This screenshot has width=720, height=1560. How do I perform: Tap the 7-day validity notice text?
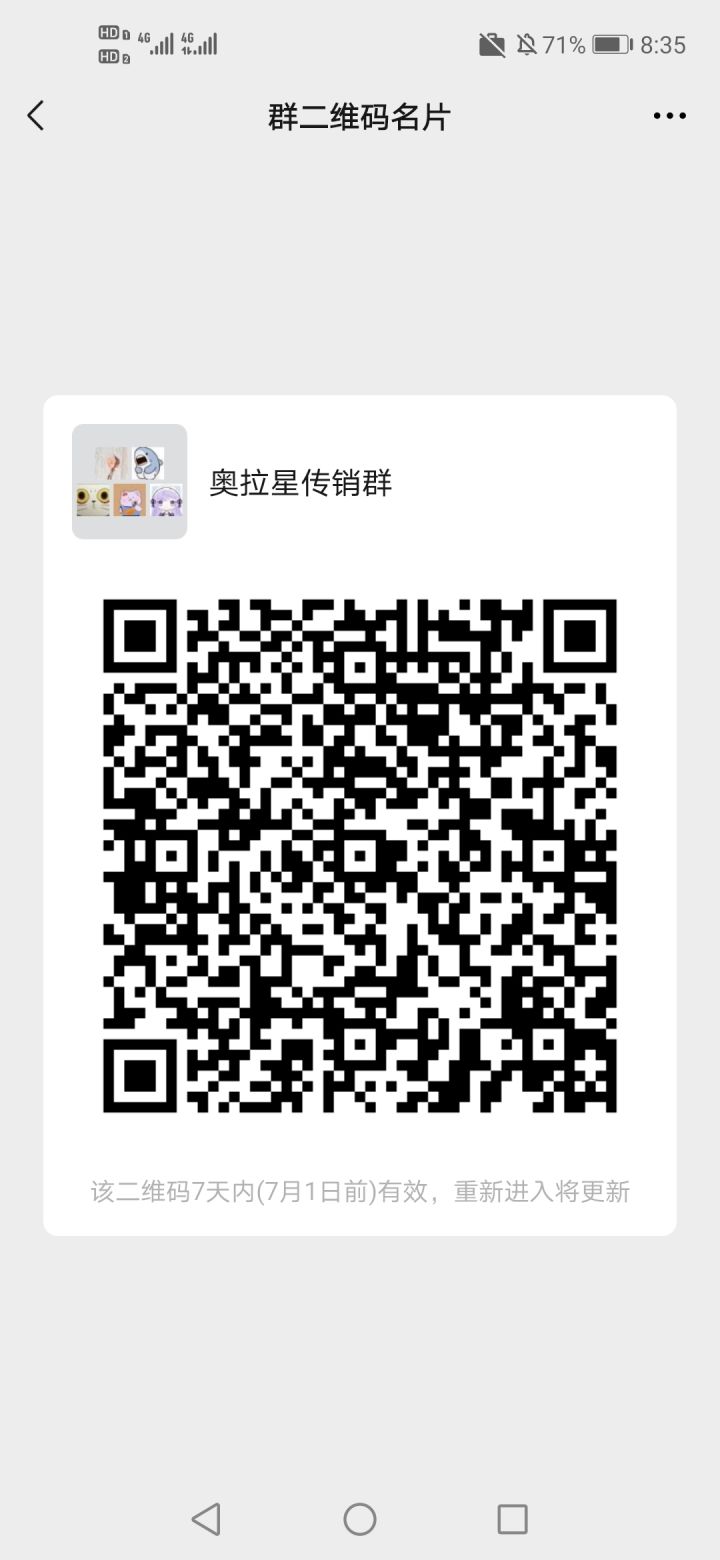point(359,1192)
